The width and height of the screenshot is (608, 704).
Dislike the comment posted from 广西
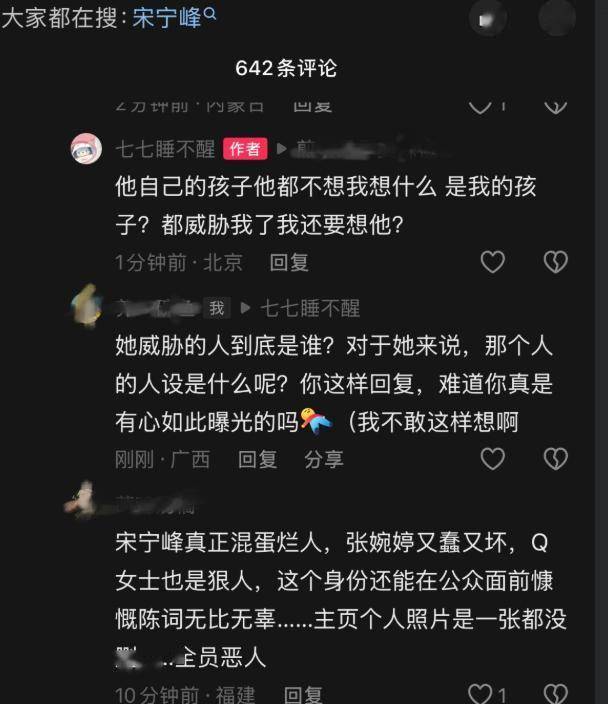click(x=555, y=459)
